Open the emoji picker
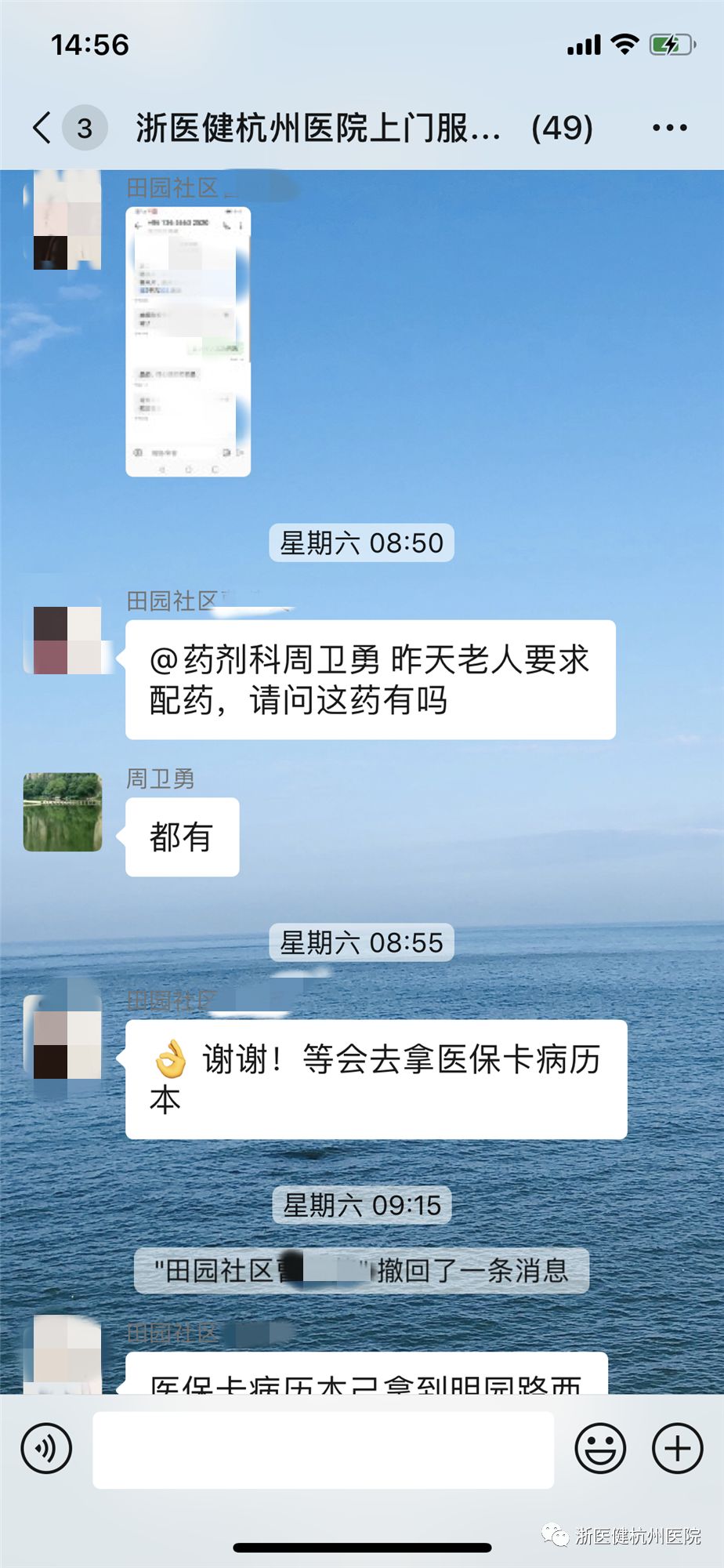This screenshot has width=724, height=1568. [x=600, y=1448]
